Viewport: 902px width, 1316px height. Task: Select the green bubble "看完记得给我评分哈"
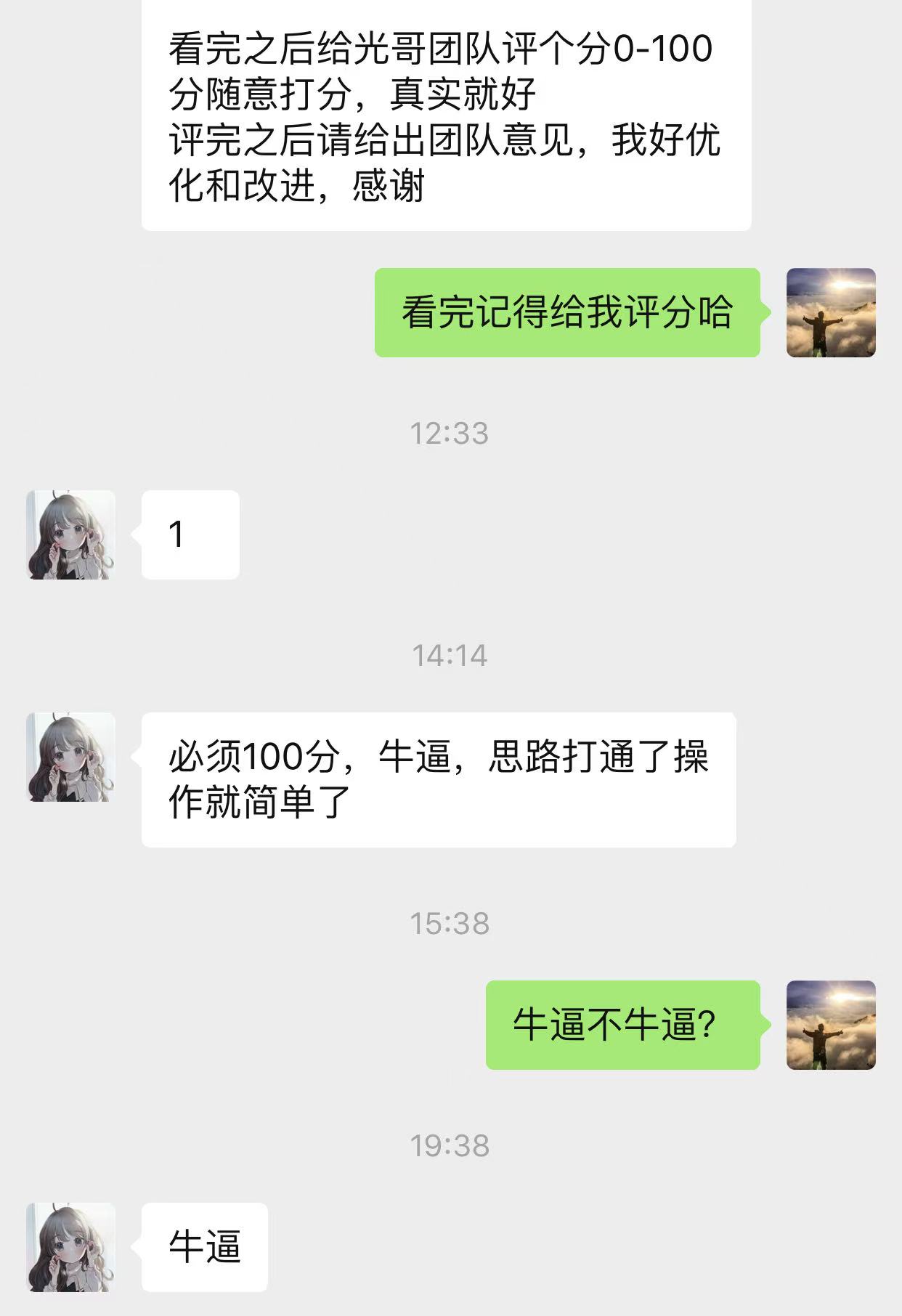click(x=569, y=312)
